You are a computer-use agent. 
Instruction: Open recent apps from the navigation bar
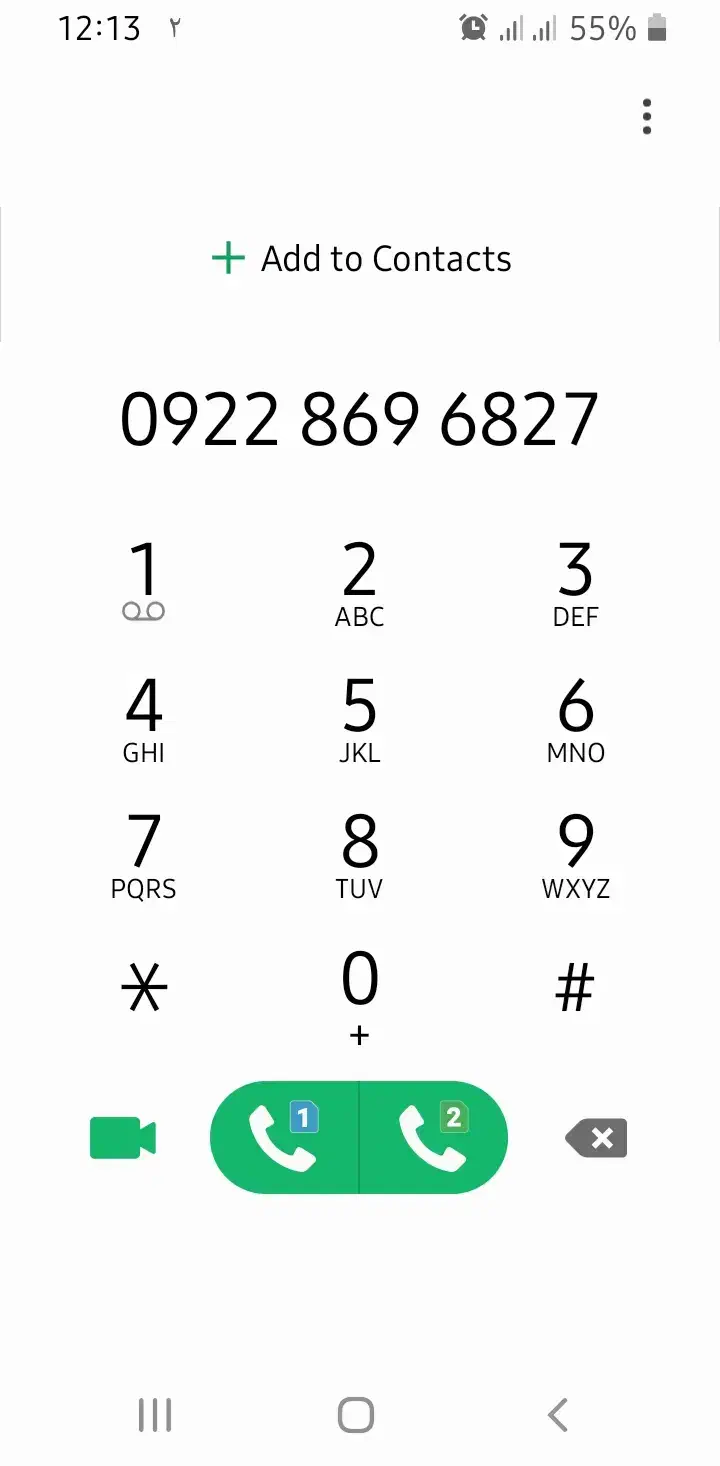pos(155,1415)
